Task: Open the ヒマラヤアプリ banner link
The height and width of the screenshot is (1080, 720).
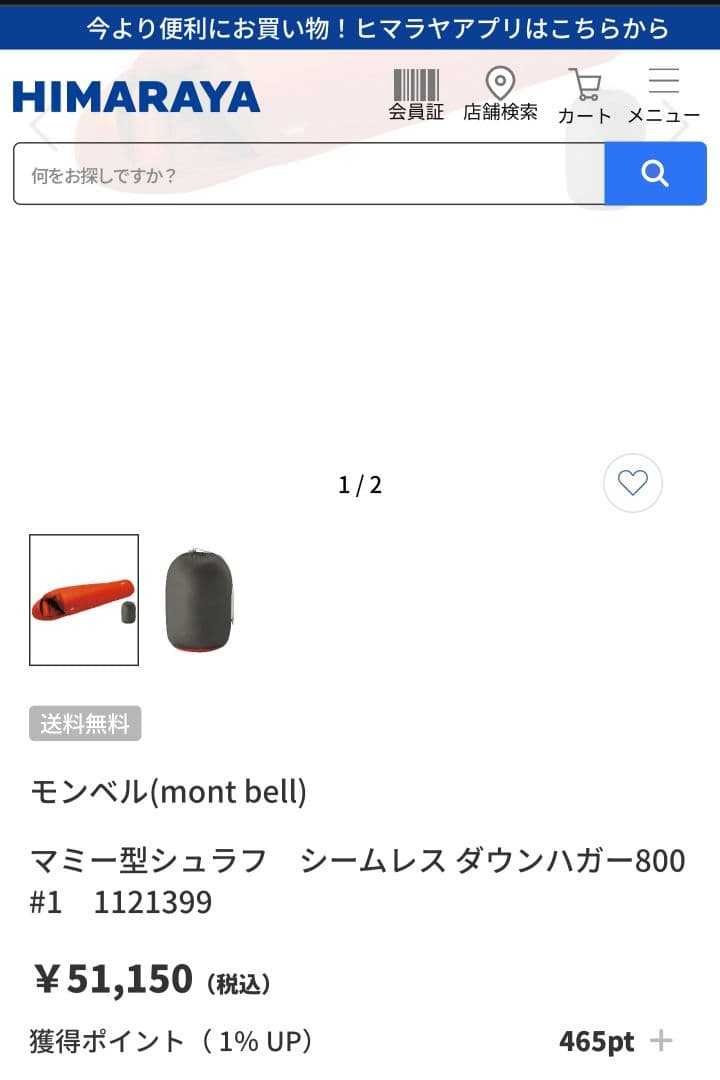Action: point(360,30)
